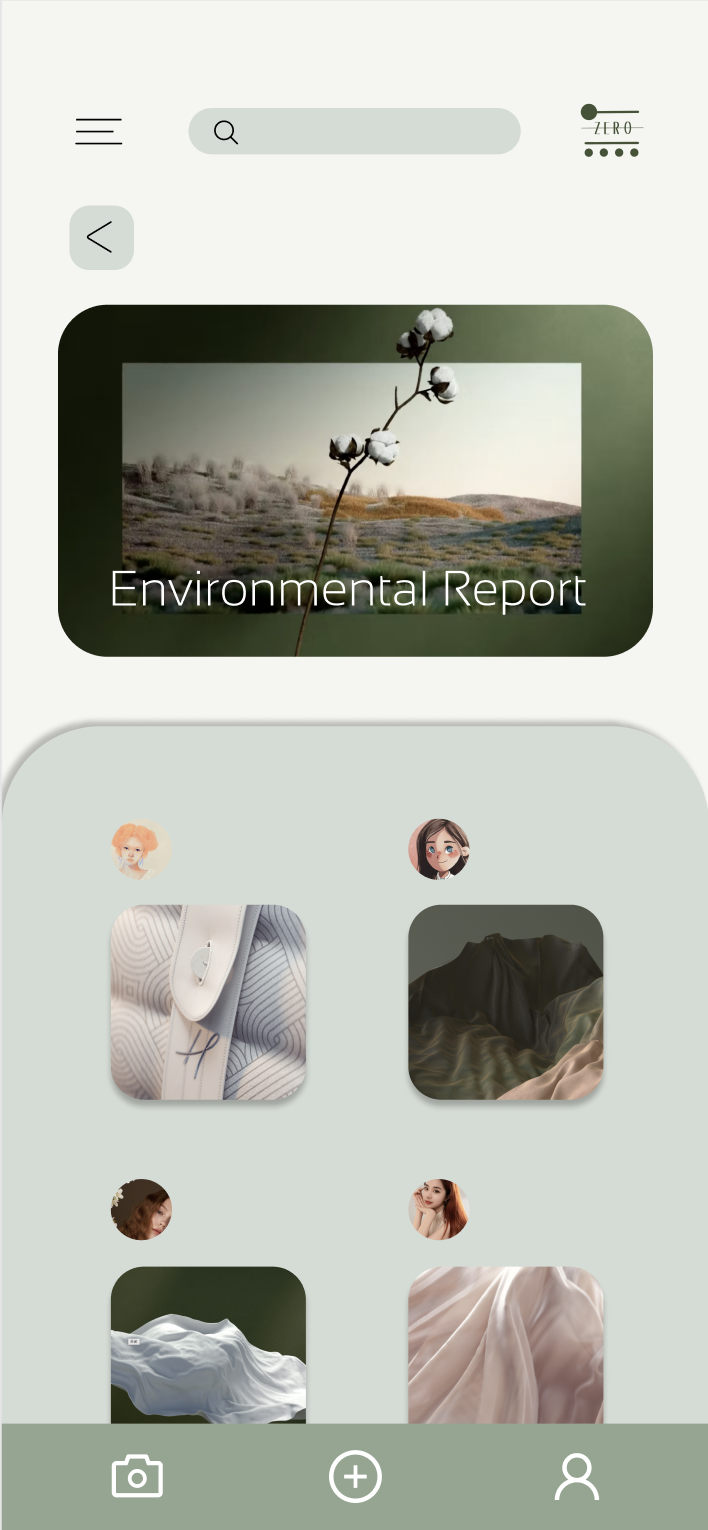Add a new item with the plus button

(355, 1477)
